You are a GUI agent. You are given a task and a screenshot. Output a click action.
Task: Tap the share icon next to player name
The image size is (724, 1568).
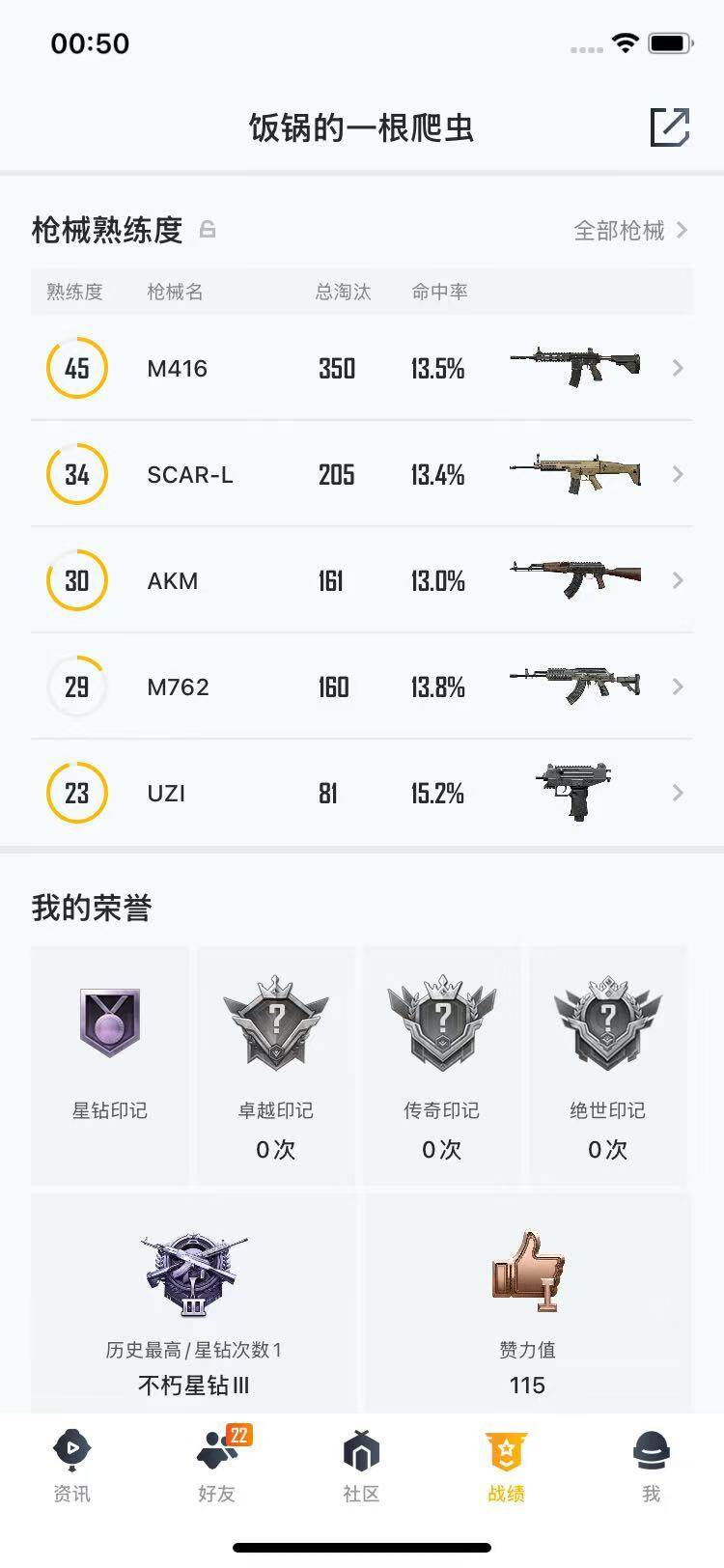(673, 126)
